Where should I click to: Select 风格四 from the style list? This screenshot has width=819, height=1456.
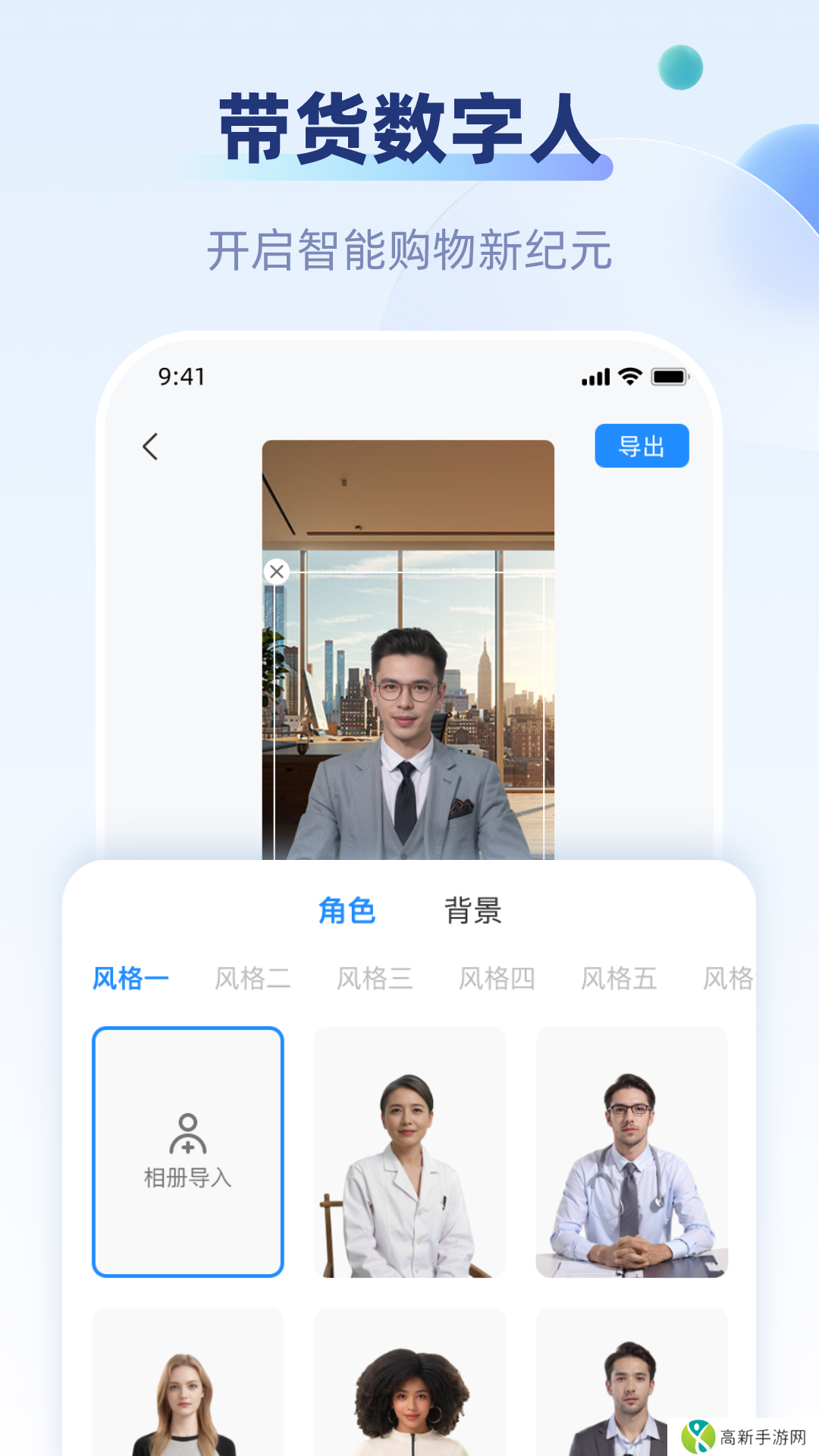tap(498, 976)
